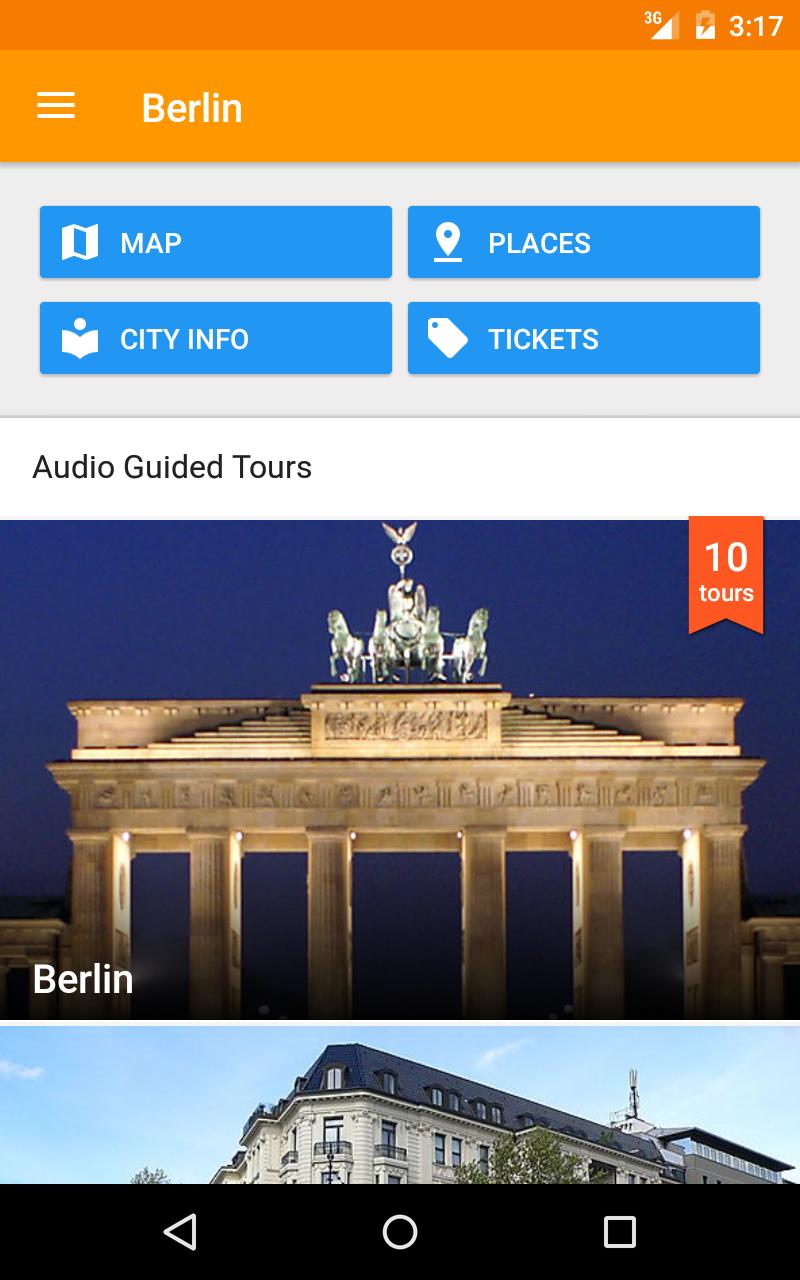The height and width of the screenshot is (1280, 800).
Task: Open the Berlin audio tours card
Action: click(400, 768)
